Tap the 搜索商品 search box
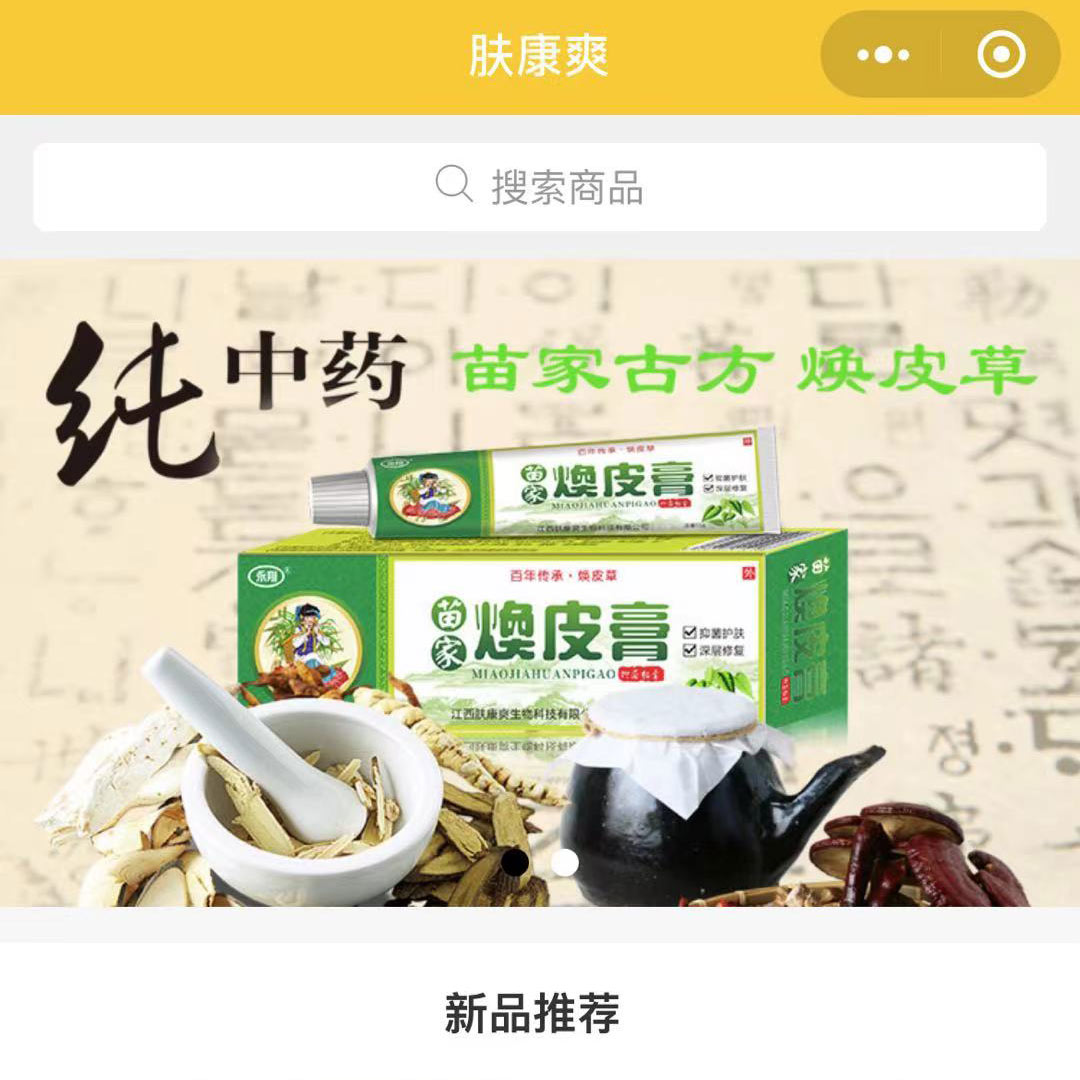The image size is (1080, 1080). (540, 187)
